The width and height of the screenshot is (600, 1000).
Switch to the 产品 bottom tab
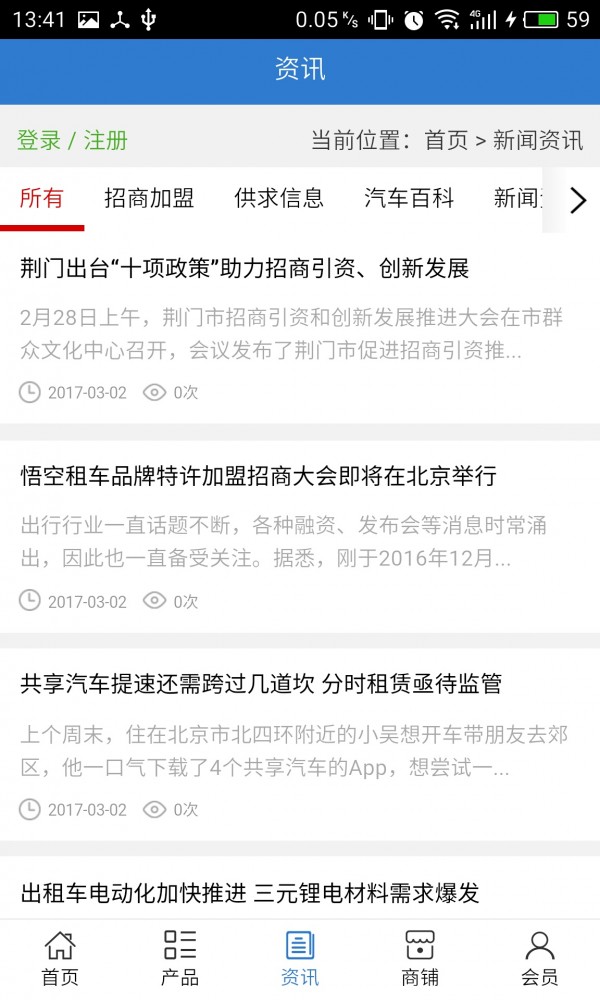tap(180, 959)
